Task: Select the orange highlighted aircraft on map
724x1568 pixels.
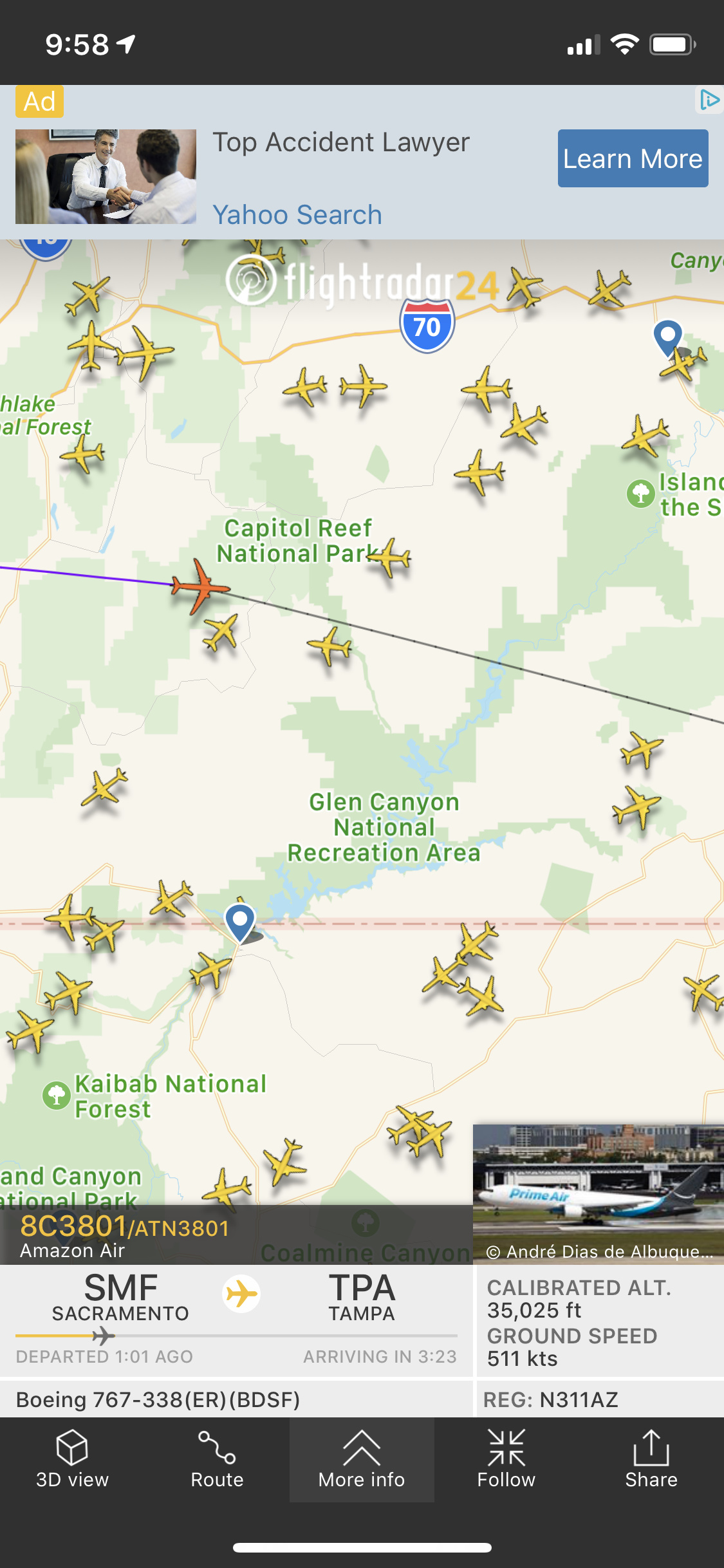Action: click(201, 586)
